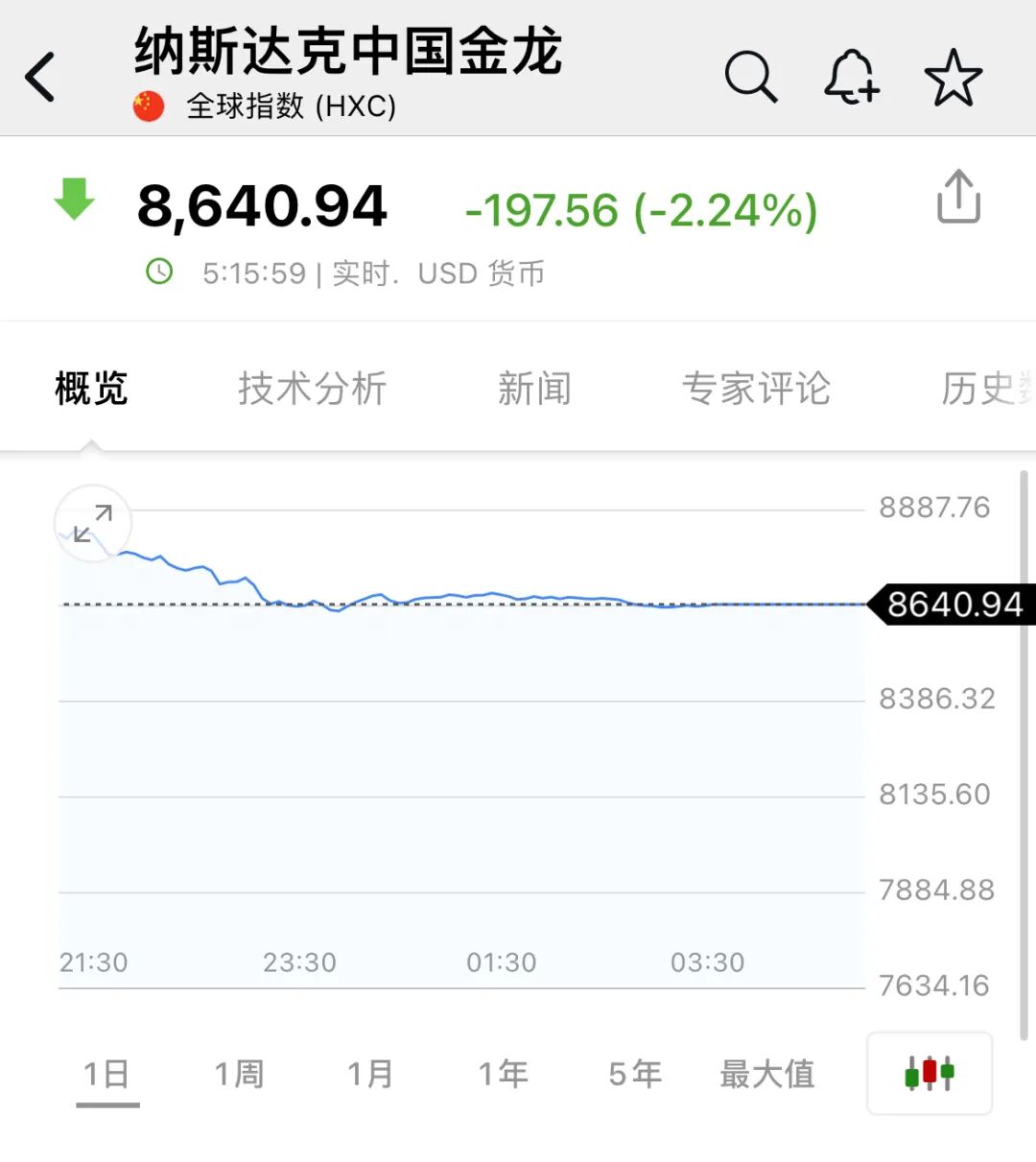Switch to candlestick chart type

point(929,1073)
